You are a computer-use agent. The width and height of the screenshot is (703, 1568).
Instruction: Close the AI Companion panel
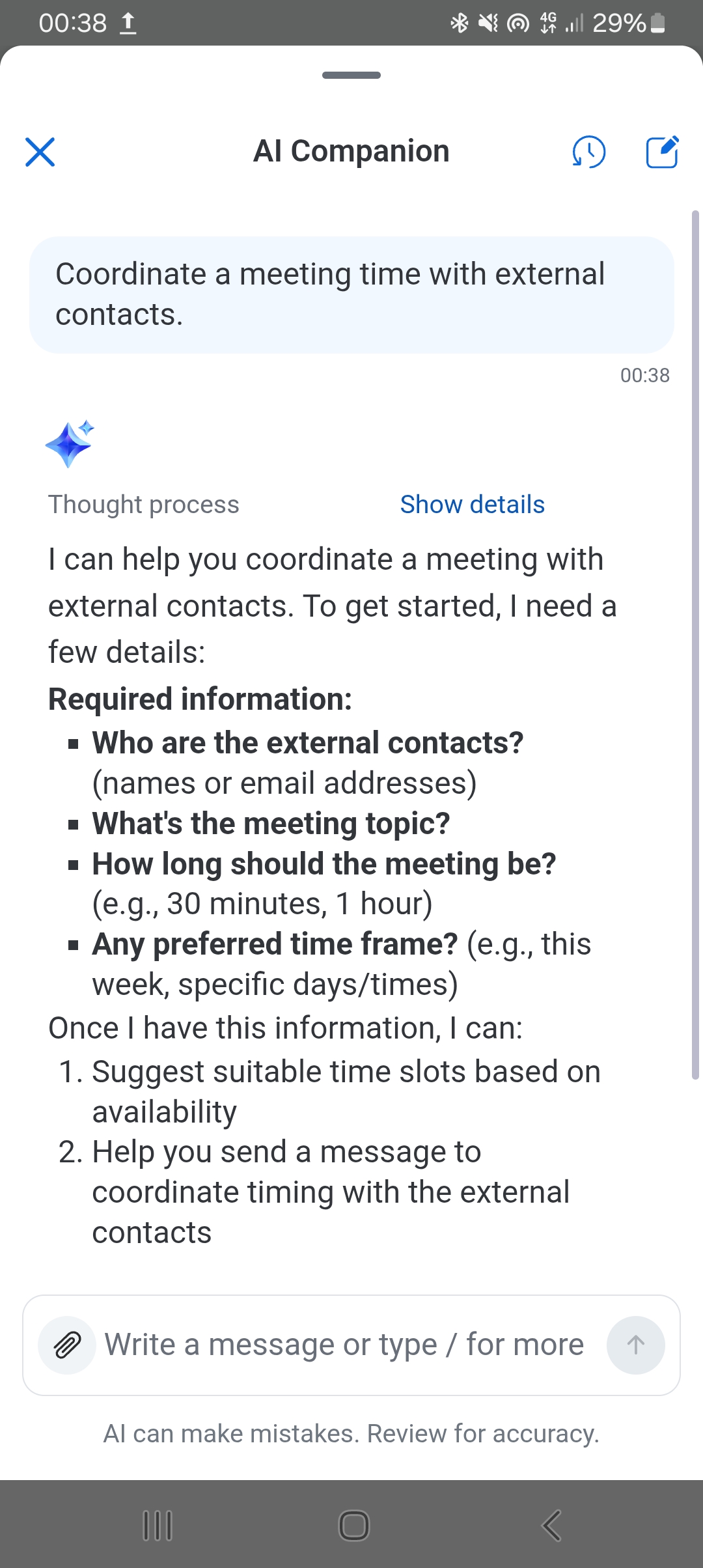point(40,152)
